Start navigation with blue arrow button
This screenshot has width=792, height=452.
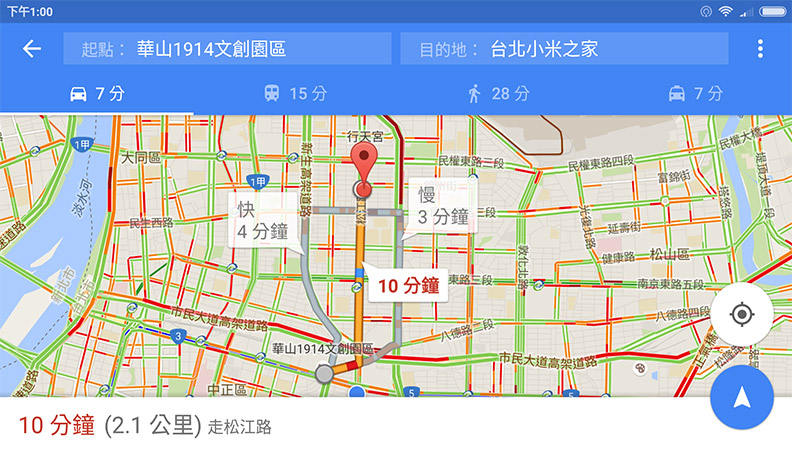pos(741,397)
